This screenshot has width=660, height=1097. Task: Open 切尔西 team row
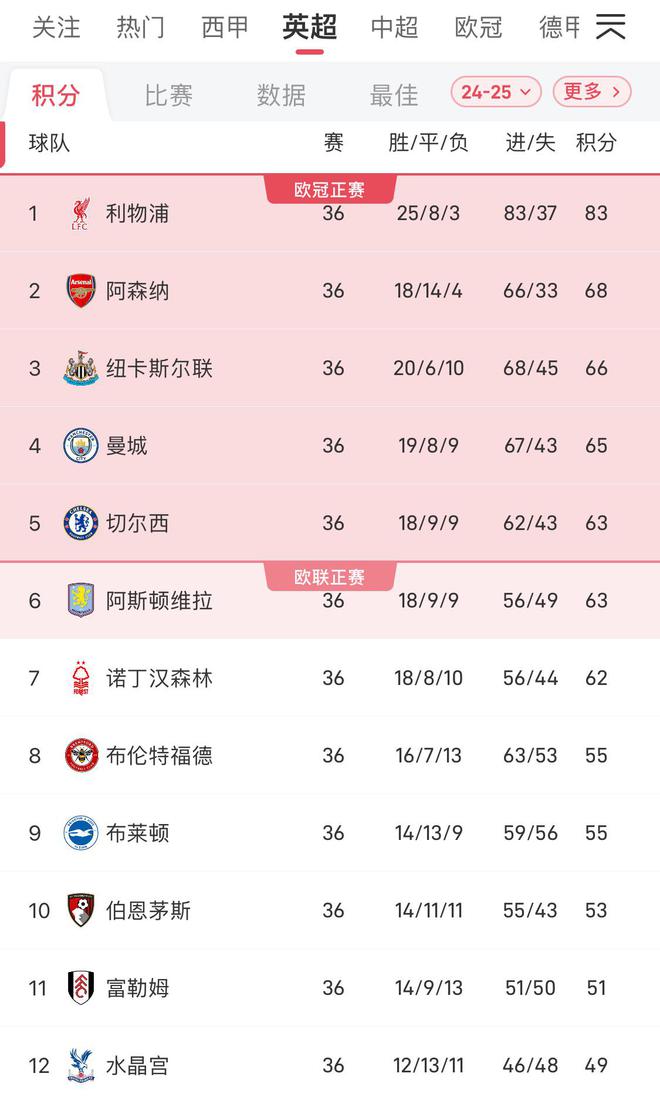pyautogui.click(x=138, y=523)
